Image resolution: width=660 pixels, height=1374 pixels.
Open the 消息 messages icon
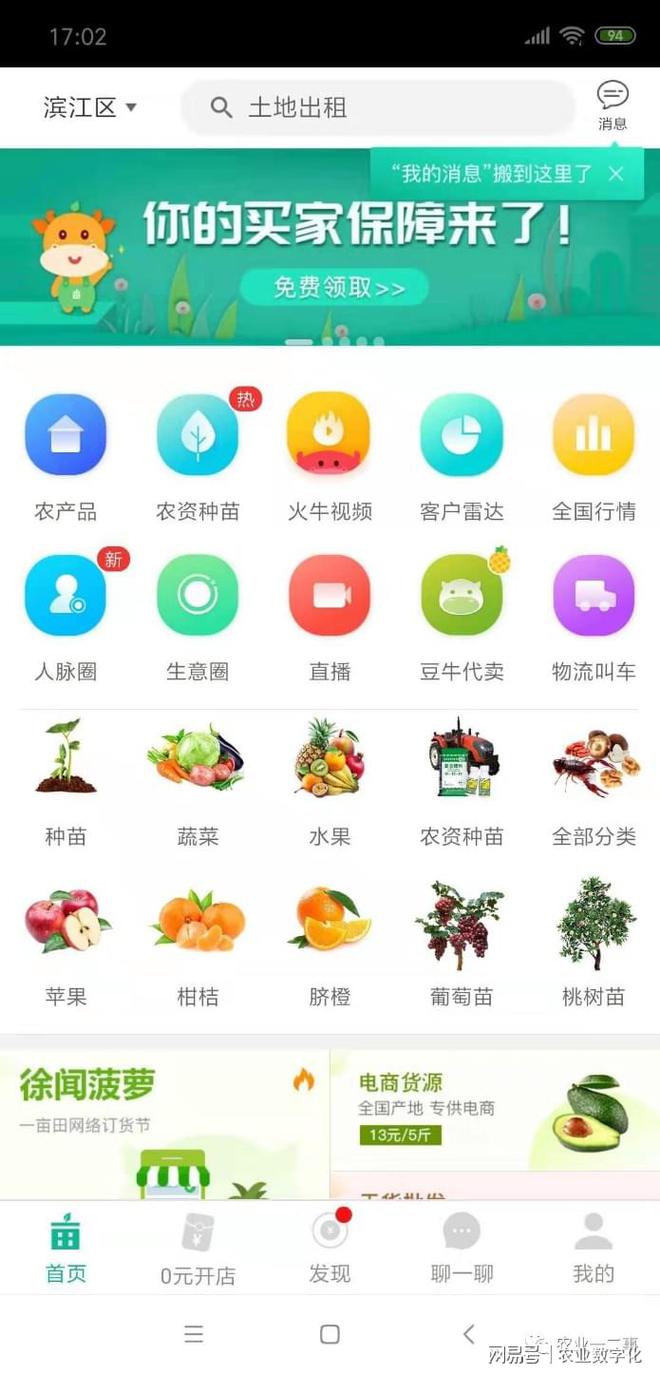[612, 105]
